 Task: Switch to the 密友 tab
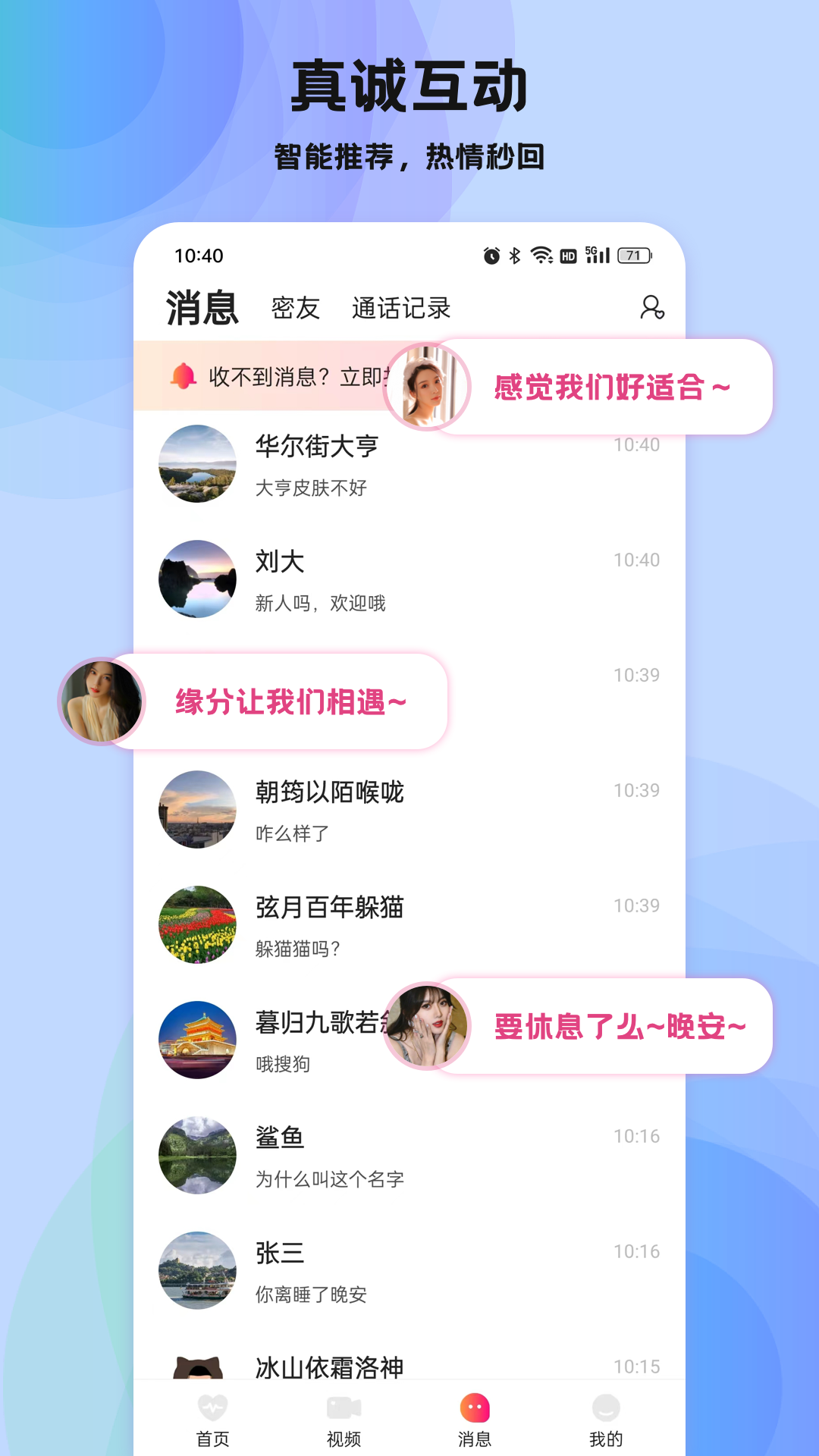pos(295,308)
